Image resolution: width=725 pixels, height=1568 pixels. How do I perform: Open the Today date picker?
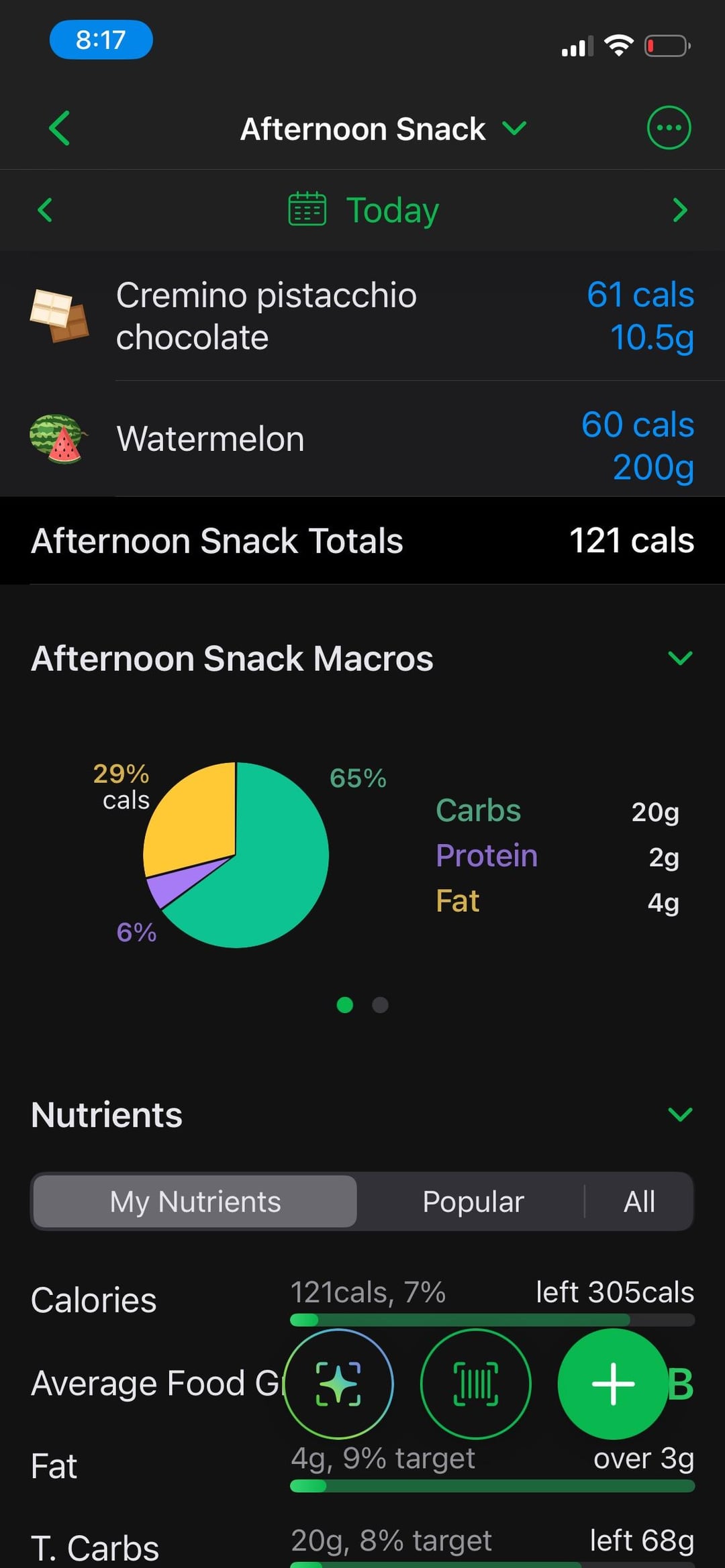[364, 210]
